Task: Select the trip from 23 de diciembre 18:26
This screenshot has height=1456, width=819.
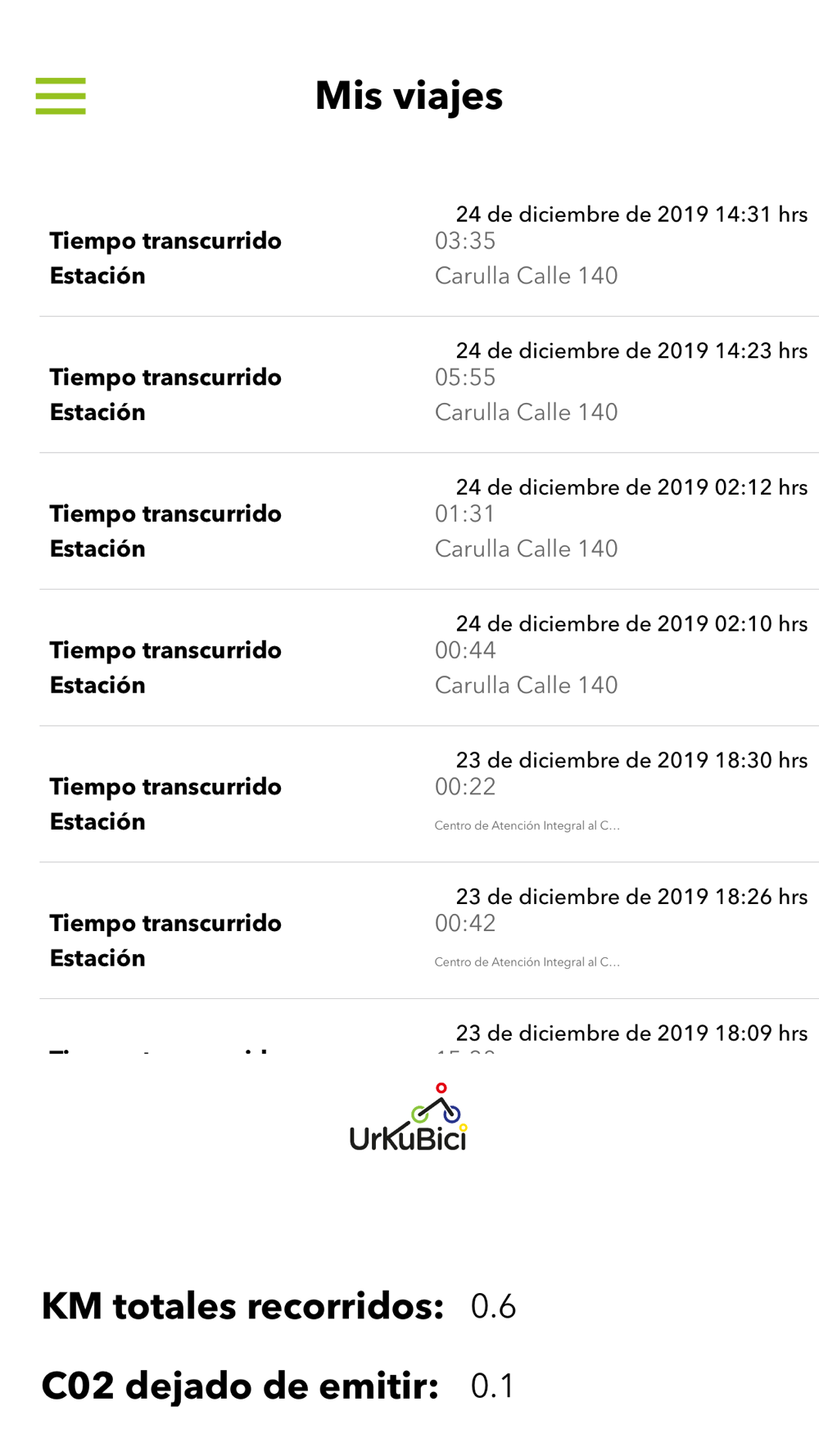Action: pos(429,931)
